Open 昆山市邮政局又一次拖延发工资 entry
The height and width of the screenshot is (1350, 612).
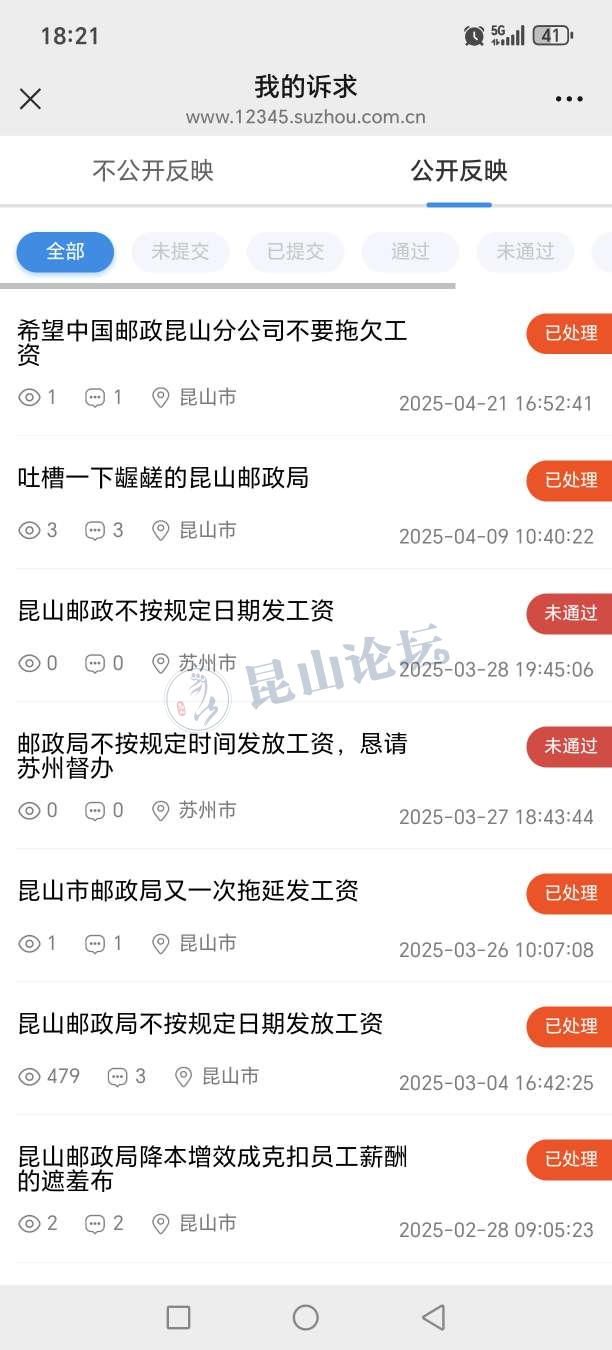(x=188, y=891)
